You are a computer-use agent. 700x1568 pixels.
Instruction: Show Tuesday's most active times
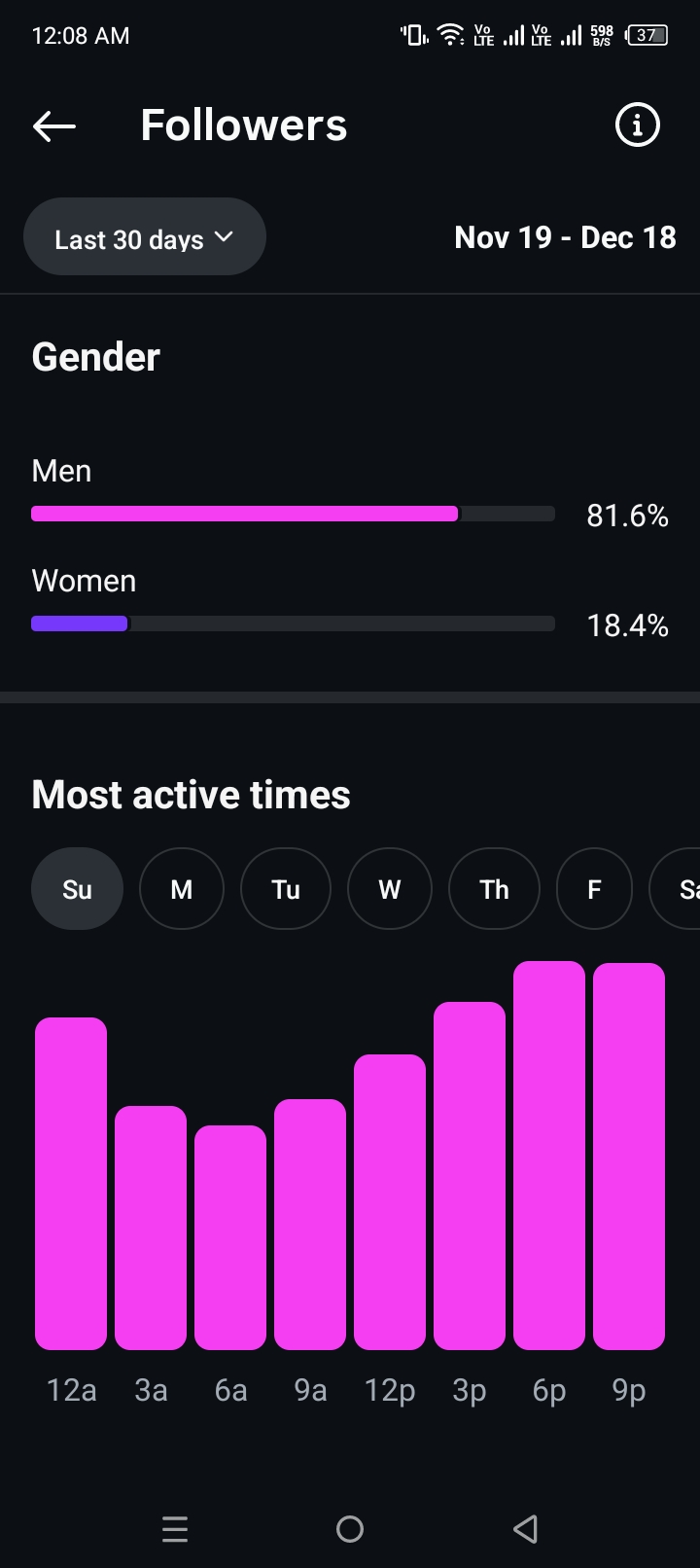286,889
